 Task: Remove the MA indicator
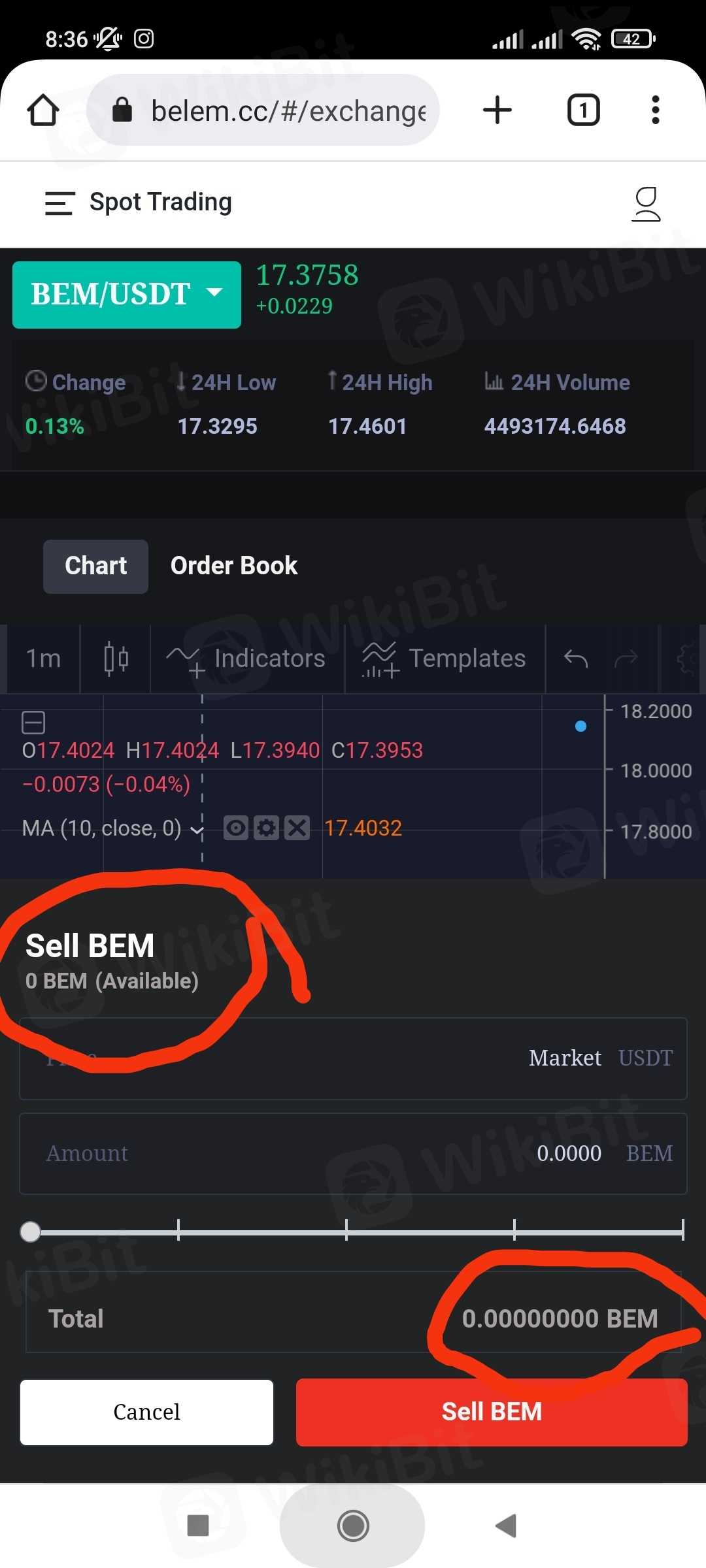click(x=297, y=828)
